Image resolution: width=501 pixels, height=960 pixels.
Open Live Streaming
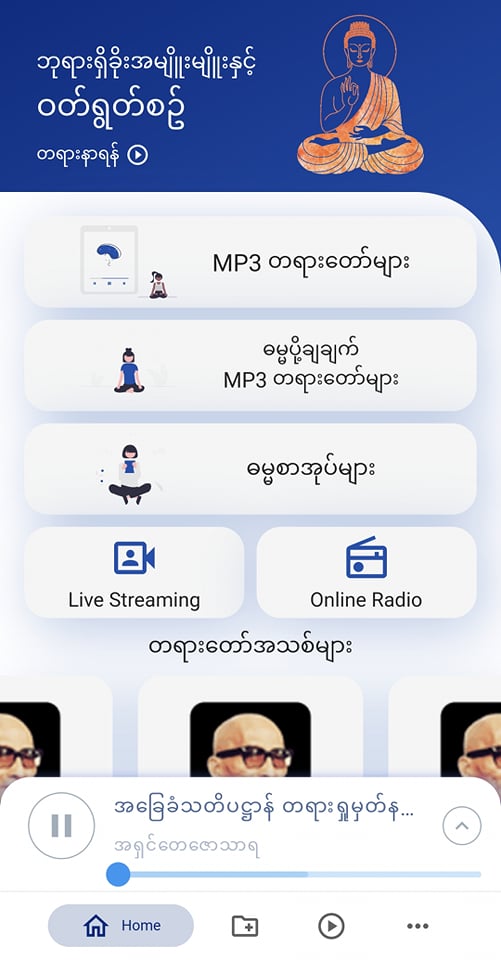click(x=134, y=572)
